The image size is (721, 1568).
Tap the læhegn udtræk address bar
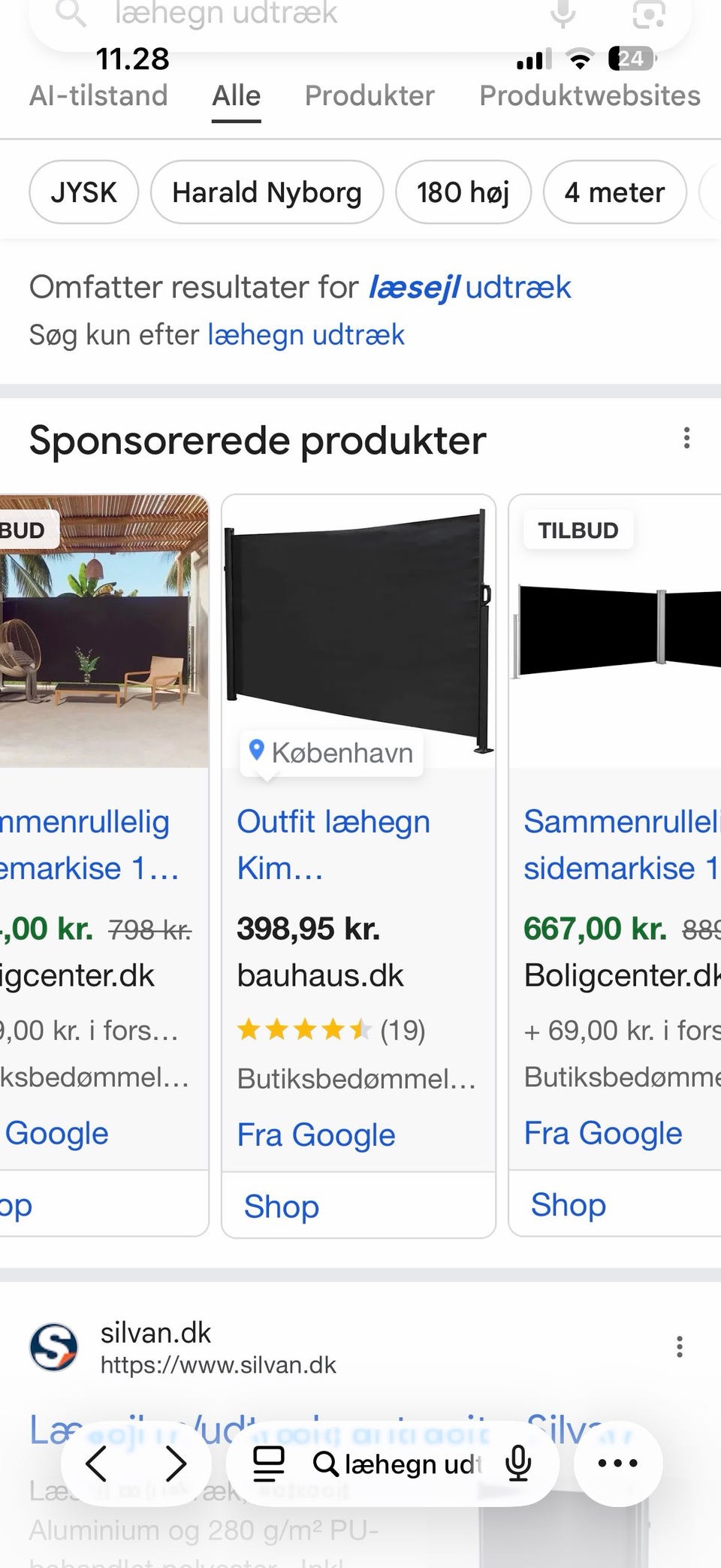tap(397, 1464)
